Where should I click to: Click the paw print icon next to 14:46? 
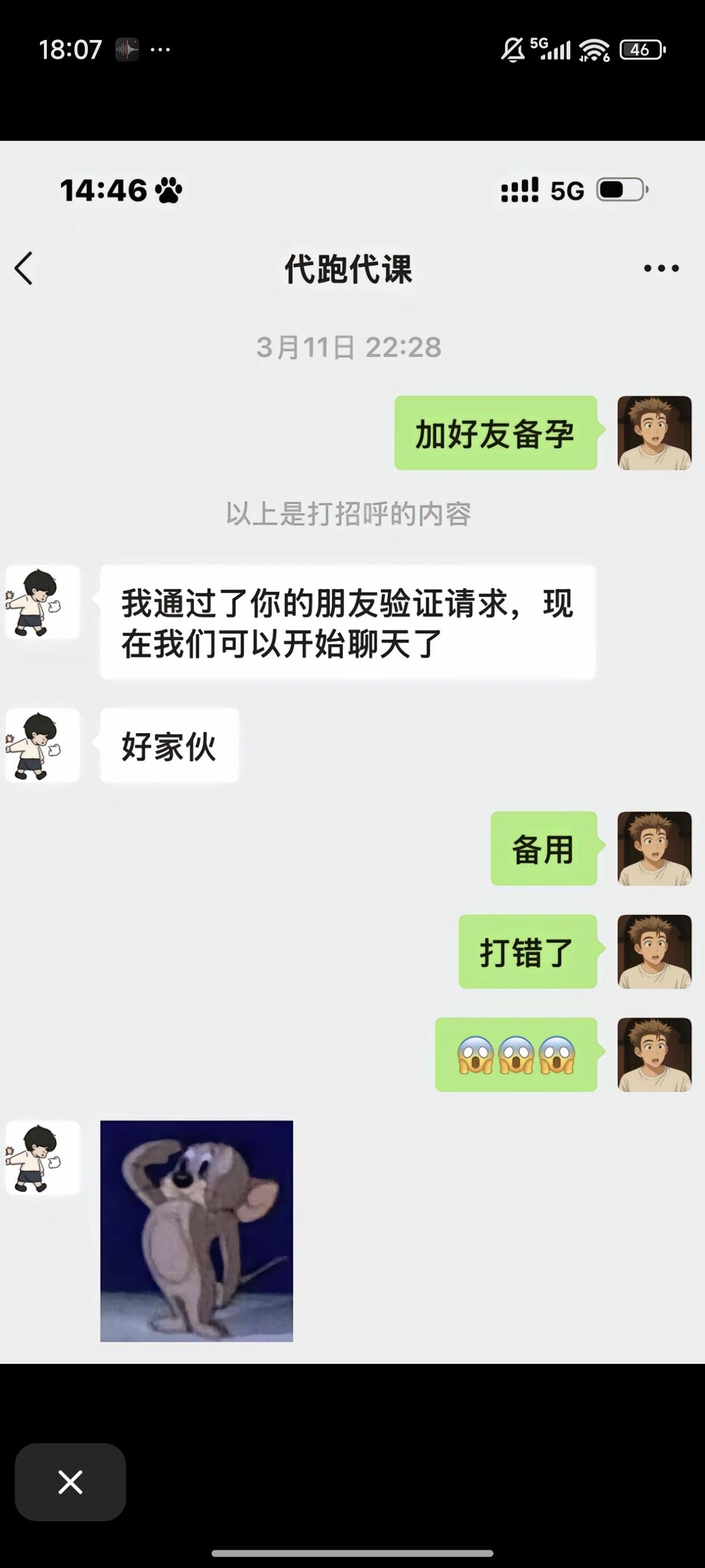coord(171,190)
